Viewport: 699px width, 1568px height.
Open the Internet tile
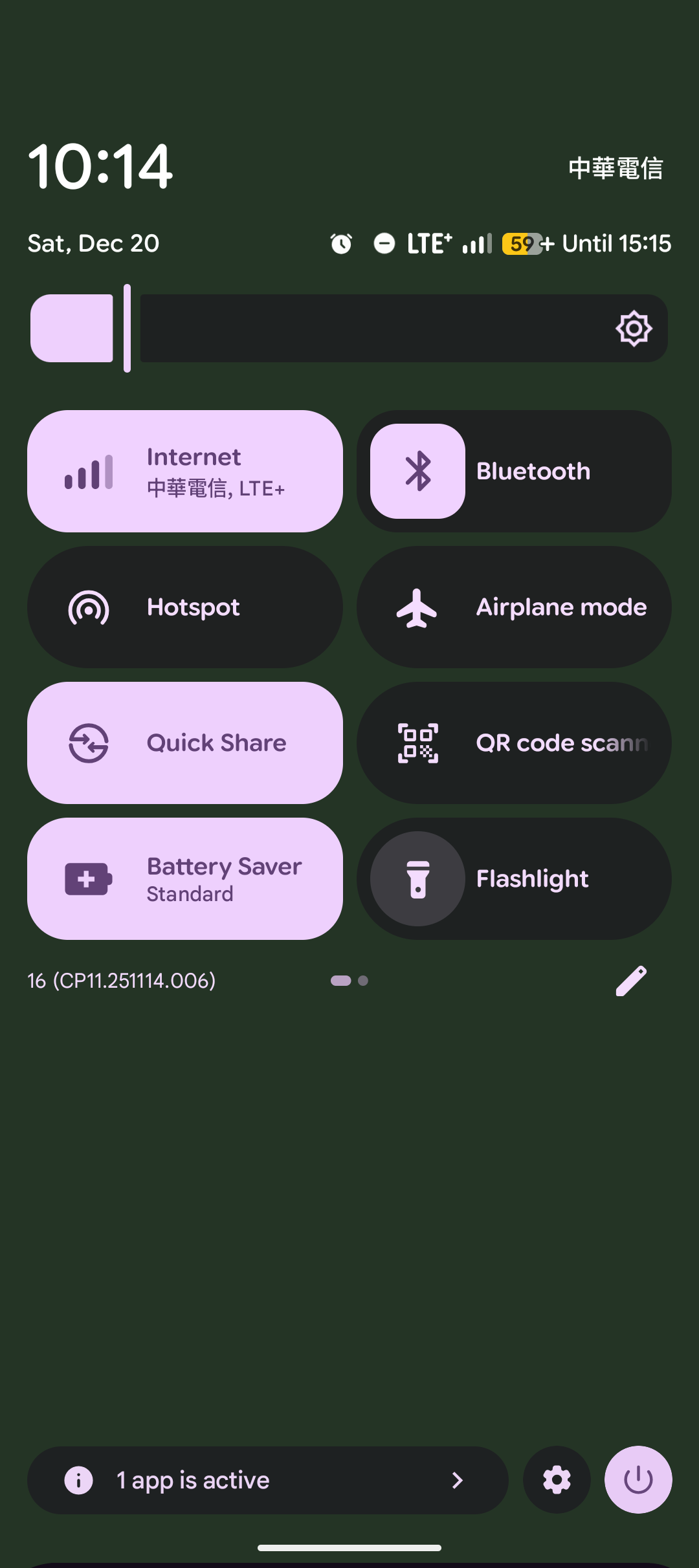tap(185, 471)
